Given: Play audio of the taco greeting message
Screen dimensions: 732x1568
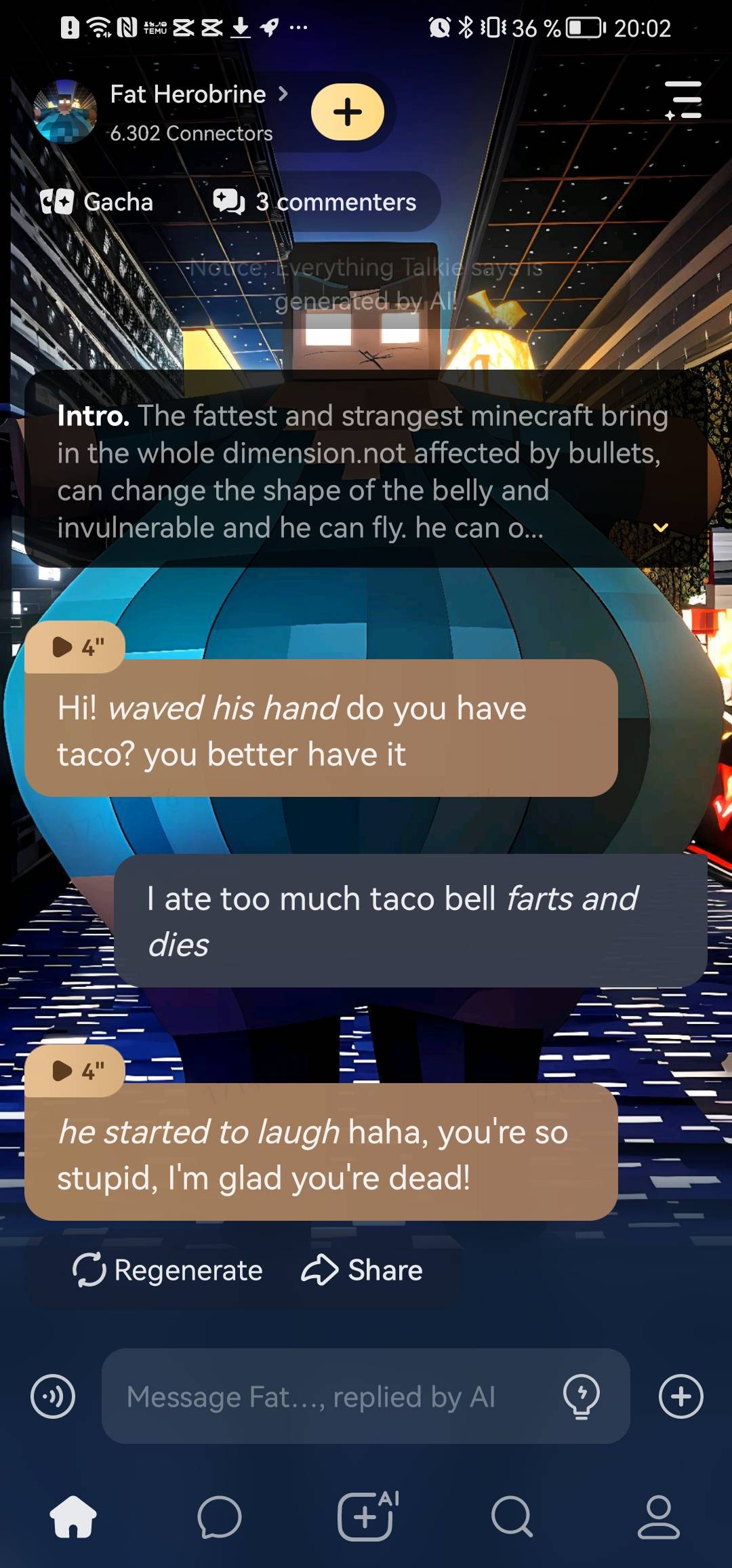Looking at the screenshot, I should pyautogui.click(x=75, y=647).
